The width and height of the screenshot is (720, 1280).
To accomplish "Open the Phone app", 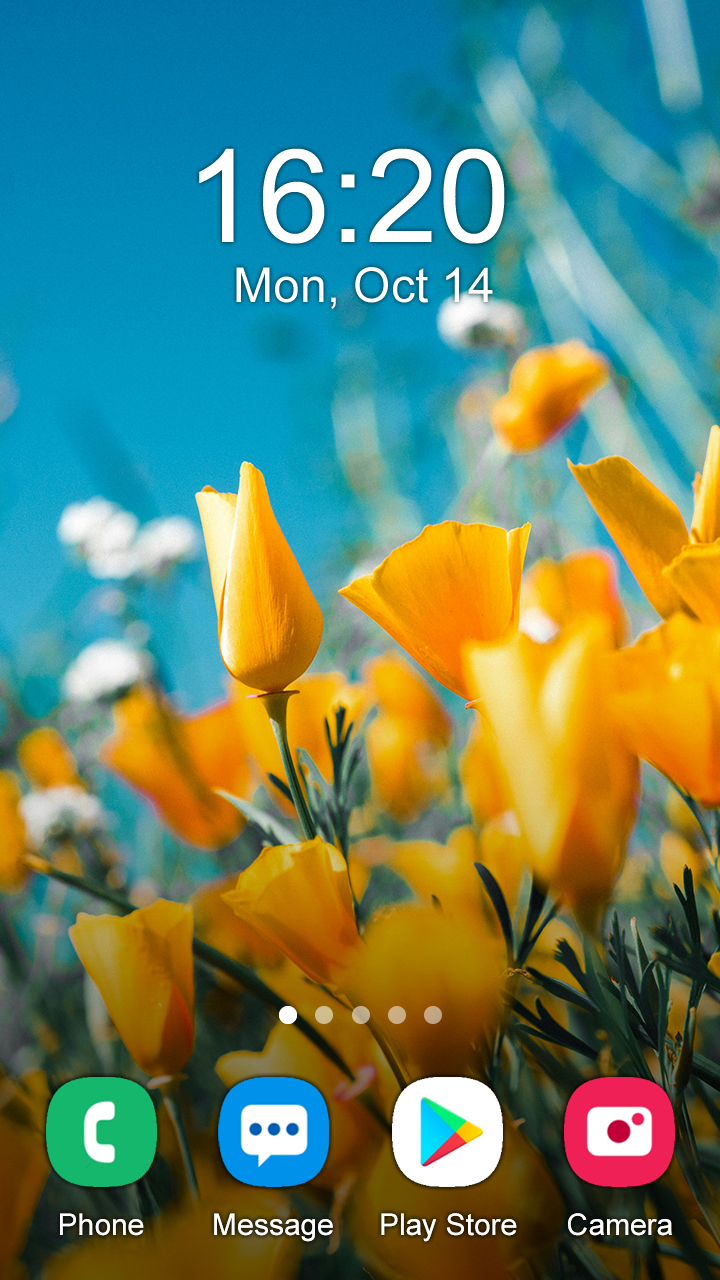I will [101, 1132].
